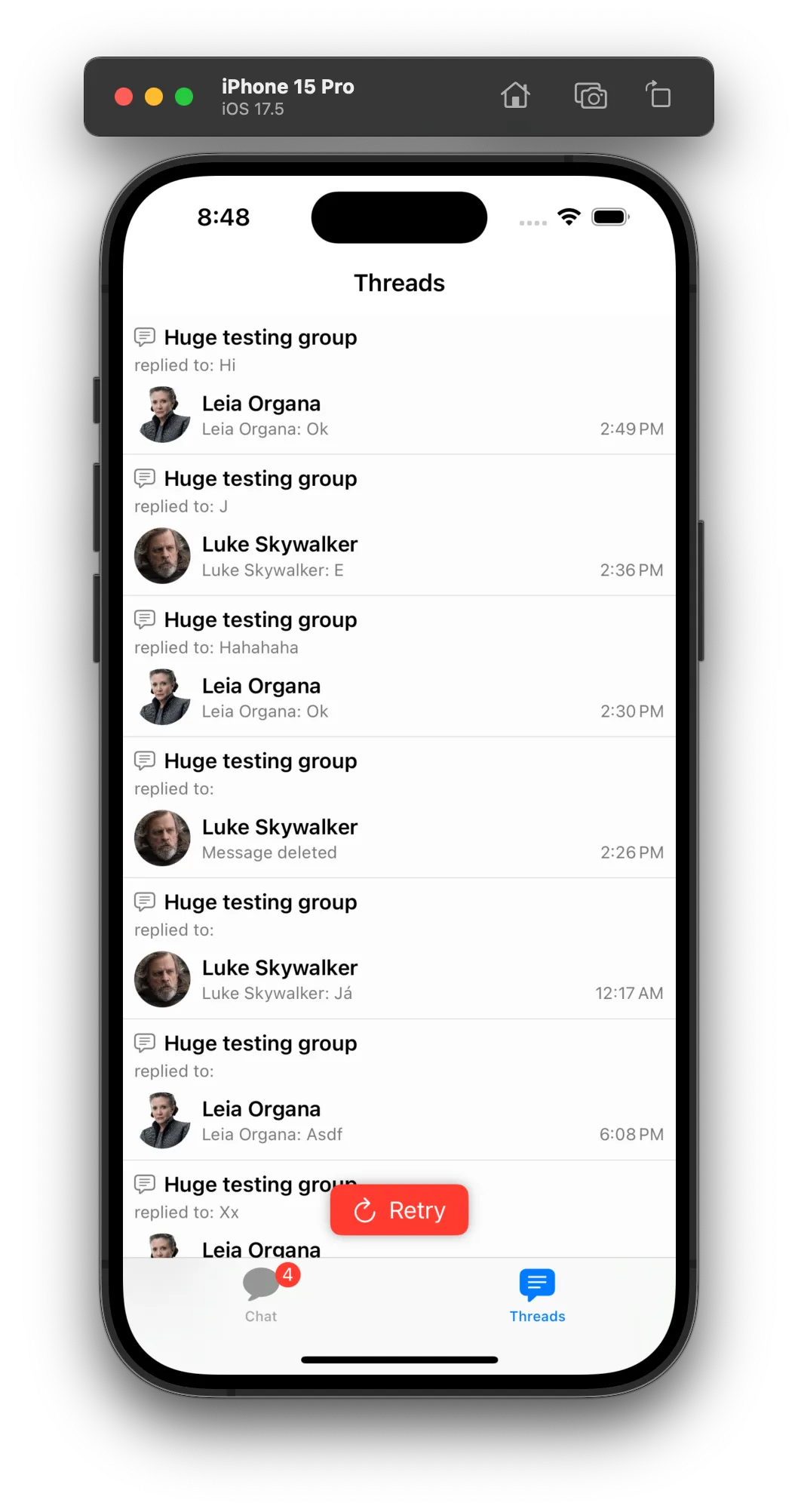Open the thread with the deleted message
This screenshot has height=1512, width=798.
click(x=399, y=808)
